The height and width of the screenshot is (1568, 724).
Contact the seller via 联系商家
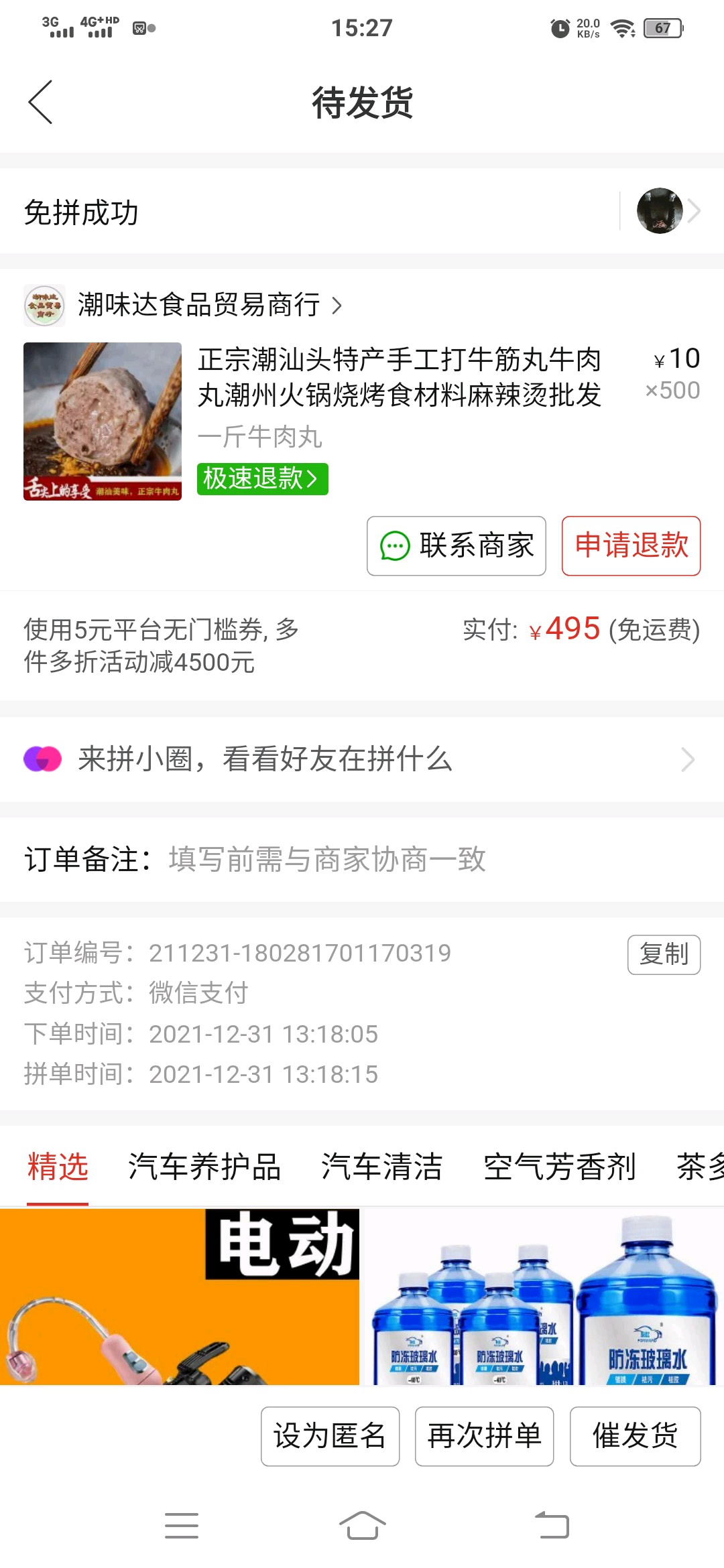(x=456, y=545)
